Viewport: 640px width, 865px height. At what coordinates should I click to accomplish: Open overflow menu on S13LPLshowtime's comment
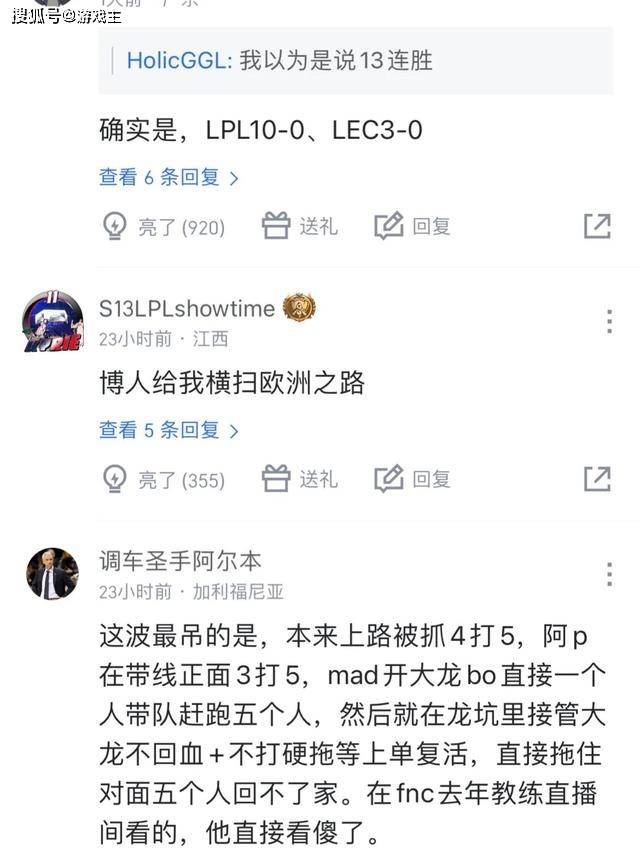609,321
